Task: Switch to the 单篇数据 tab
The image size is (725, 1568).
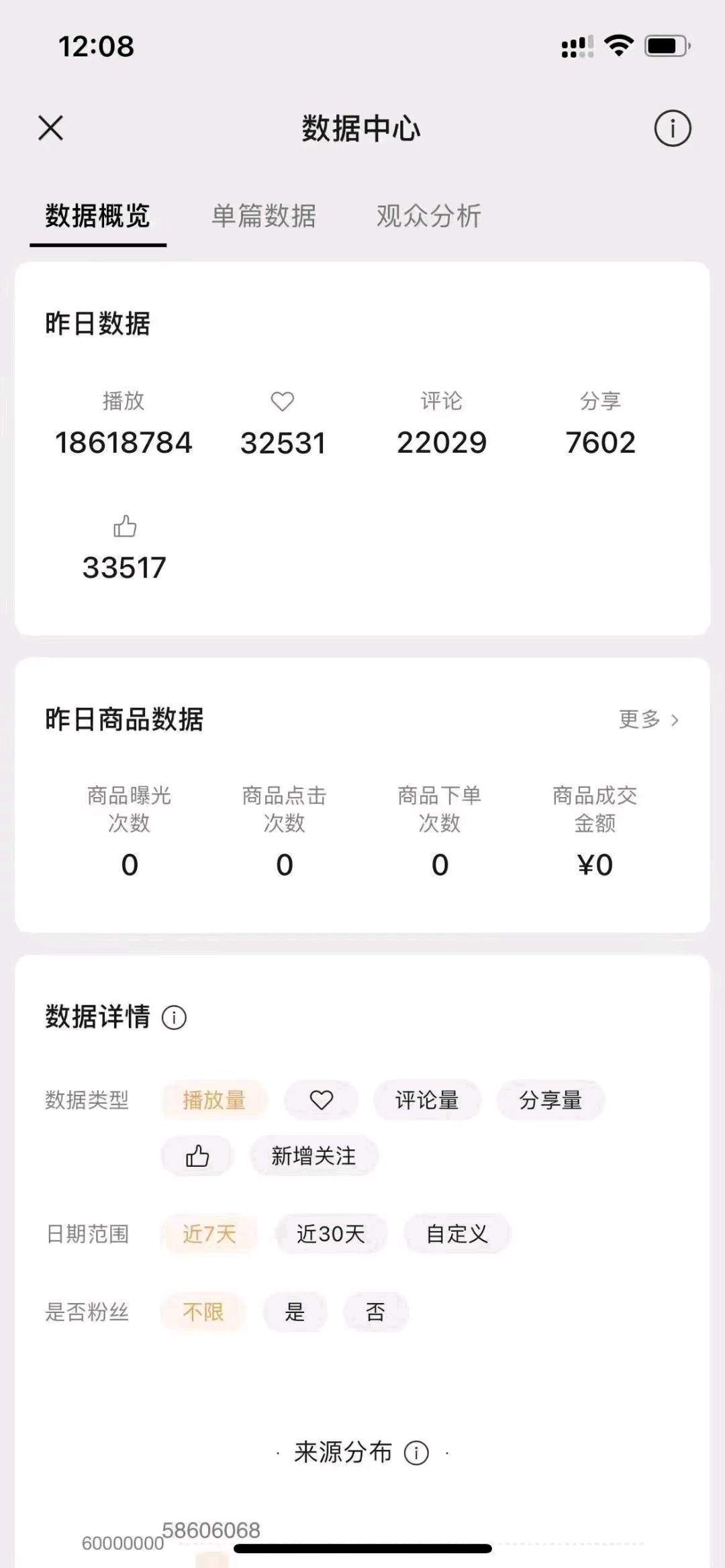Action: pos(264,216)
